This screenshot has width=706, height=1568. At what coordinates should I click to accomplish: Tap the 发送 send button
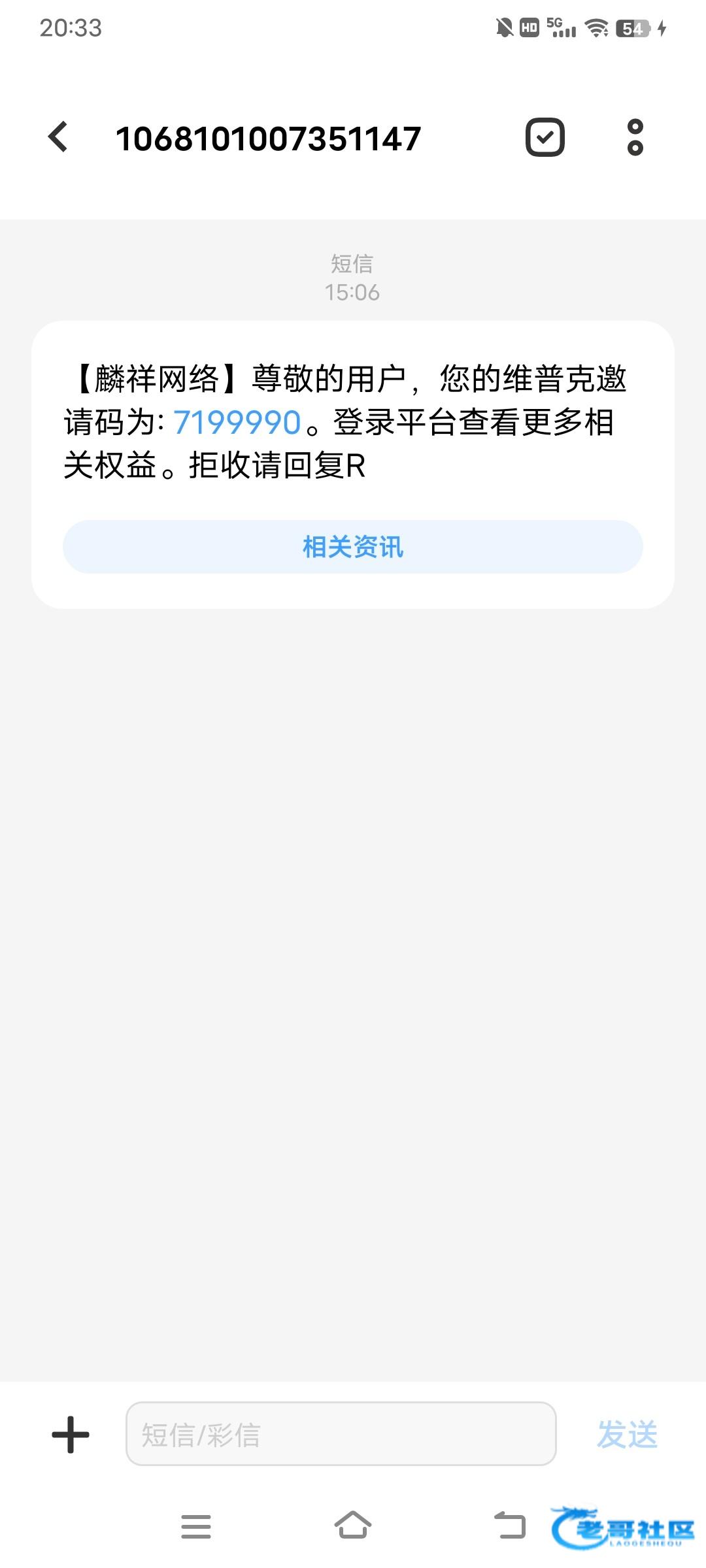pyautogui.click(x=628, y=1434)
